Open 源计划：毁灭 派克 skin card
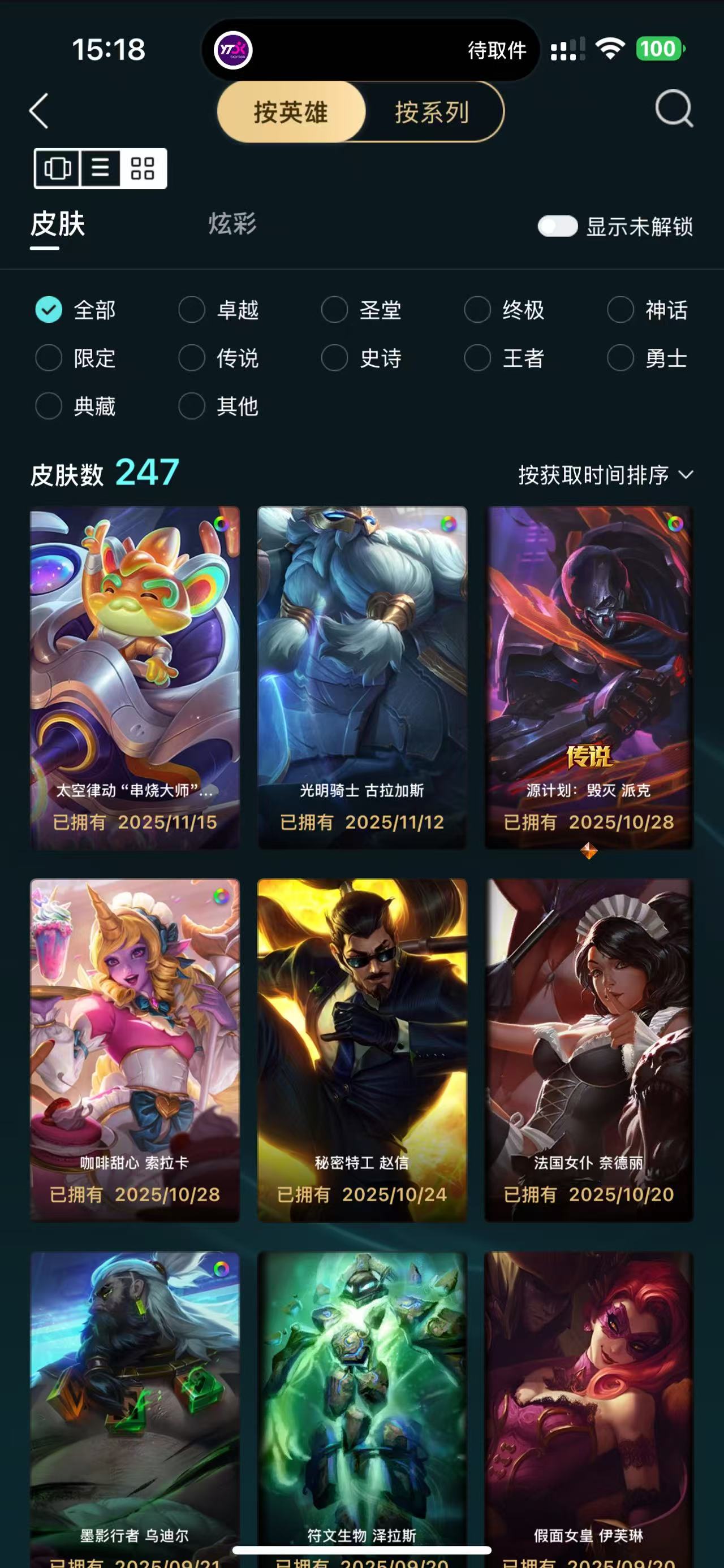Image resolution: width=724 pixels, height=1568 pixels. (x=588, y=677)
